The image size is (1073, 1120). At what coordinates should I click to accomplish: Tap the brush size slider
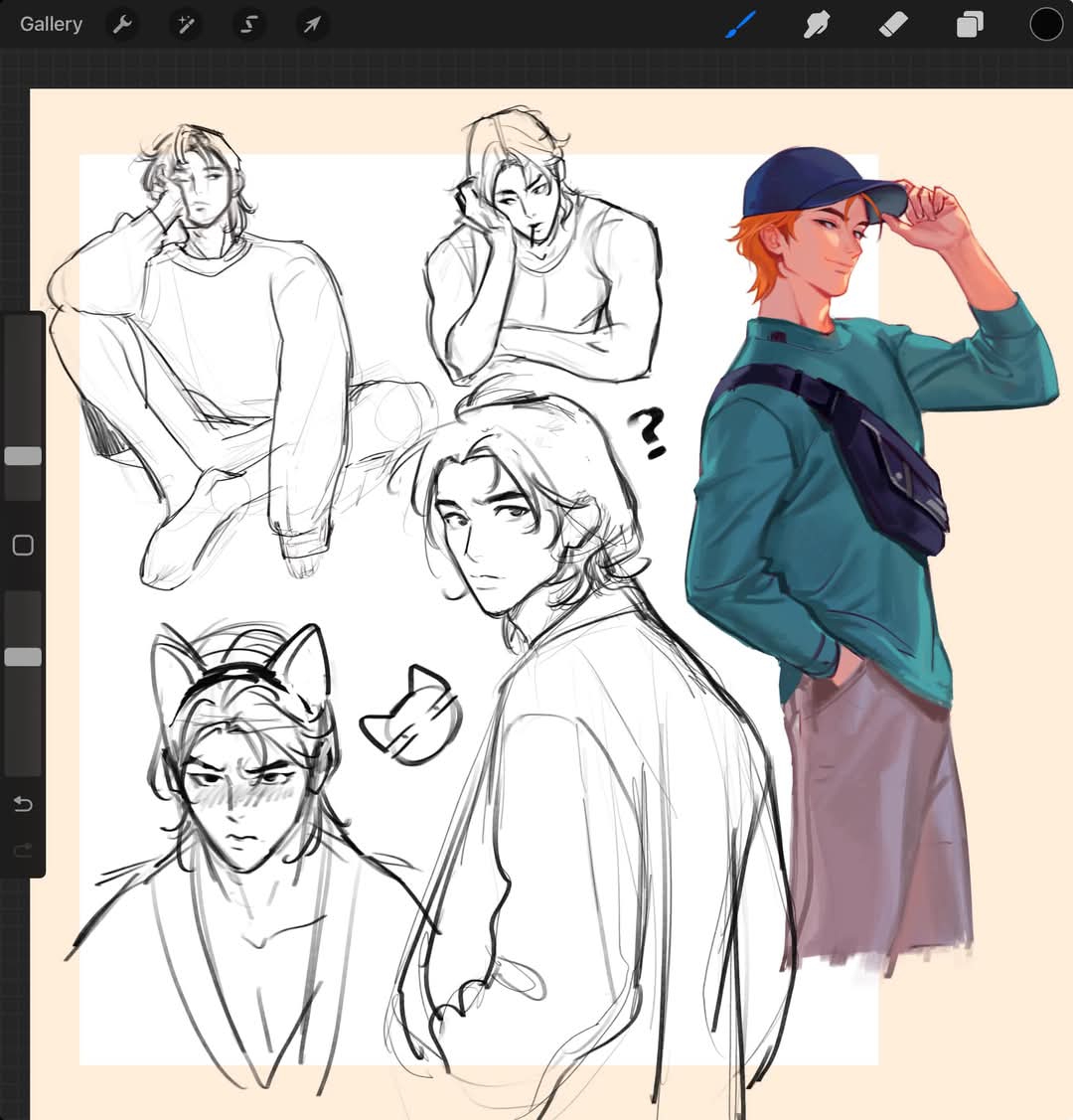23,456
